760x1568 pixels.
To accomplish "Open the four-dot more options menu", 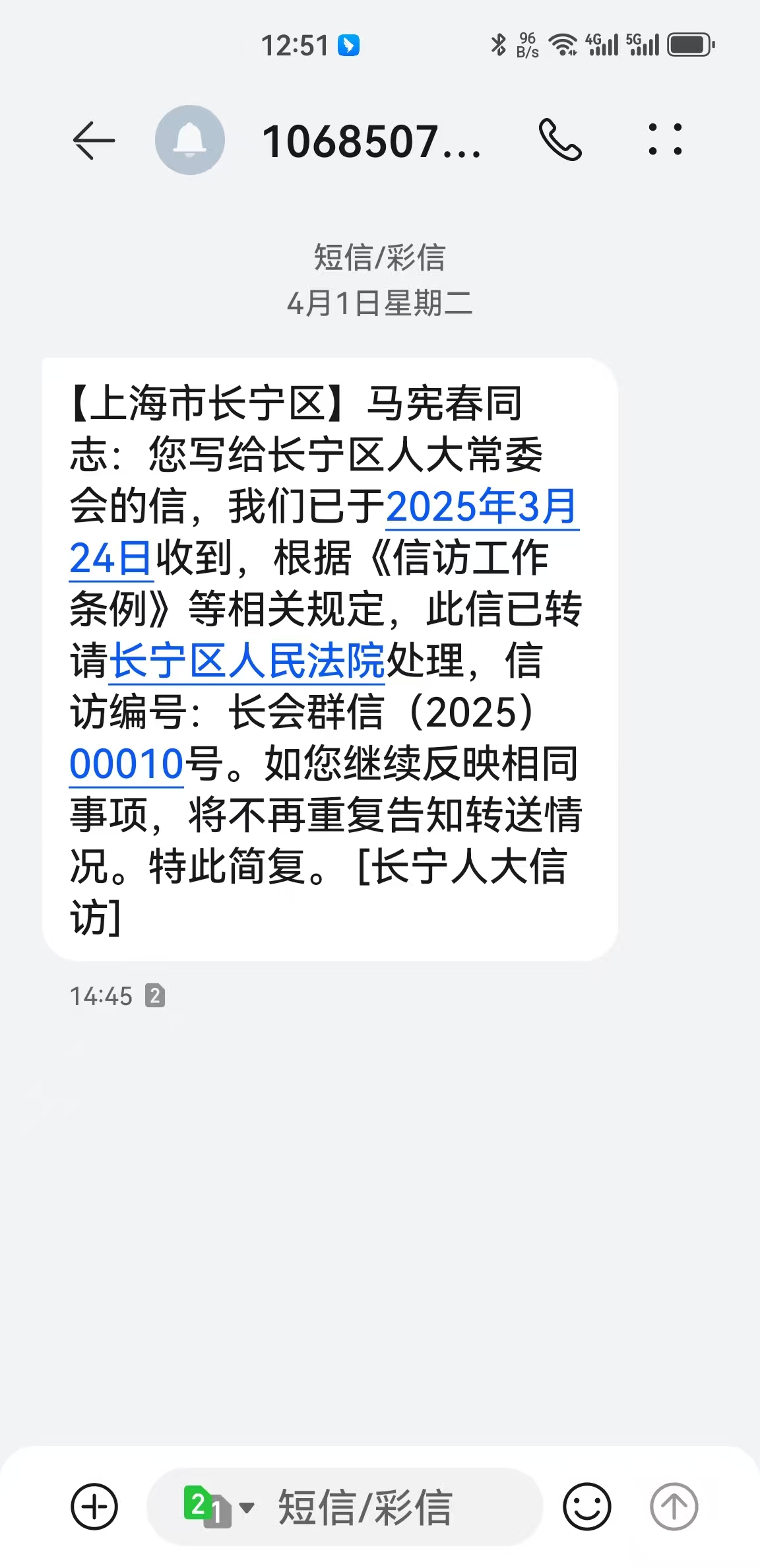I will 665,140.
